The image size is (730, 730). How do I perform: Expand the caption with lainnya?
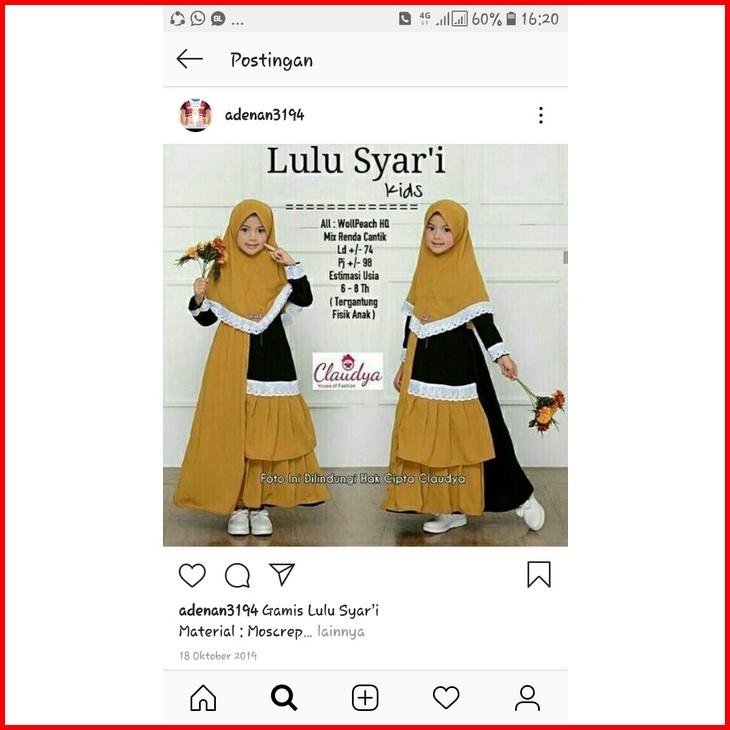(x=341, y=632)
